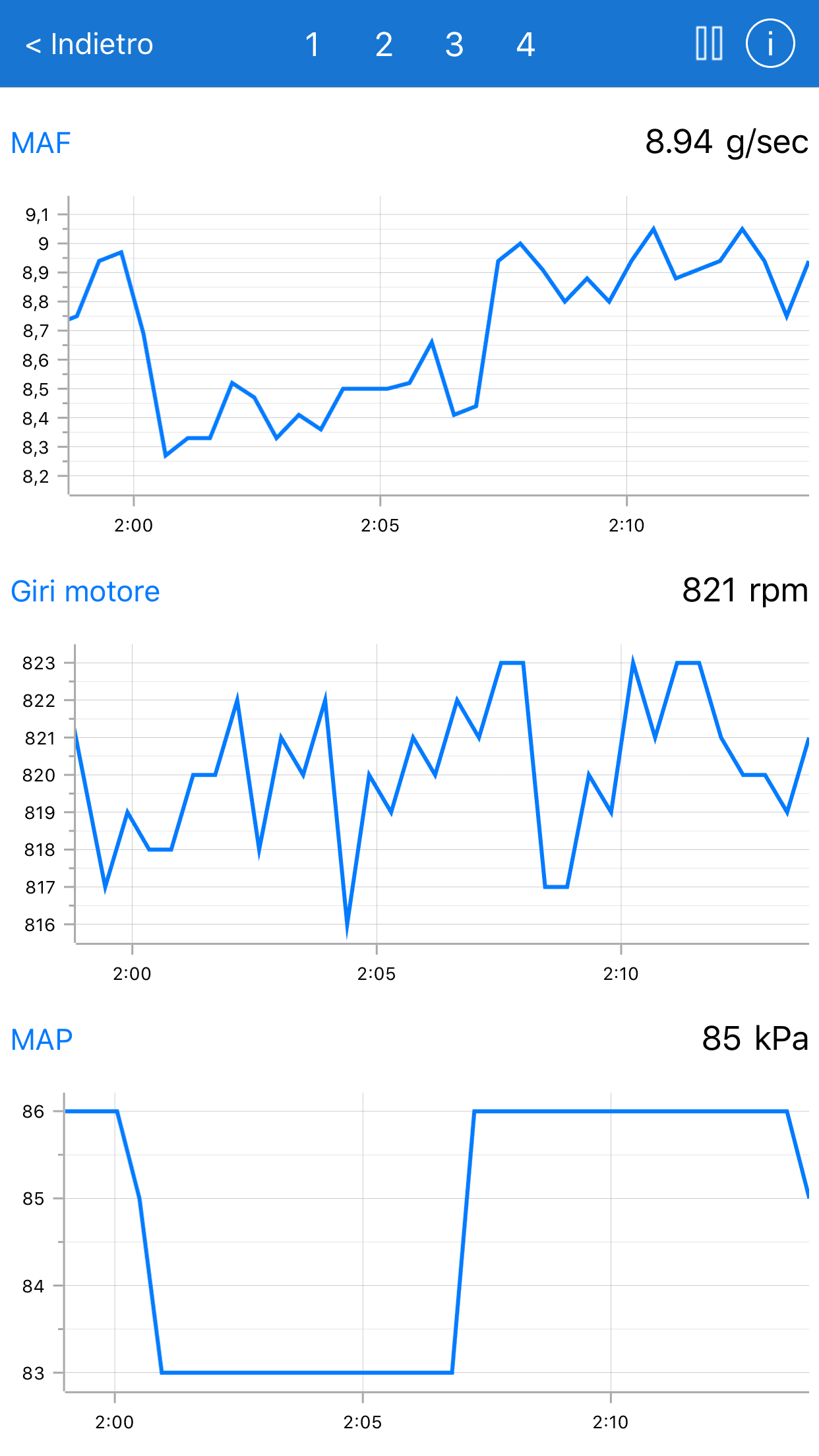Select the Giri motore sensor label
Viewport: 819px width, 1456px height.
(x=85, y=591)
